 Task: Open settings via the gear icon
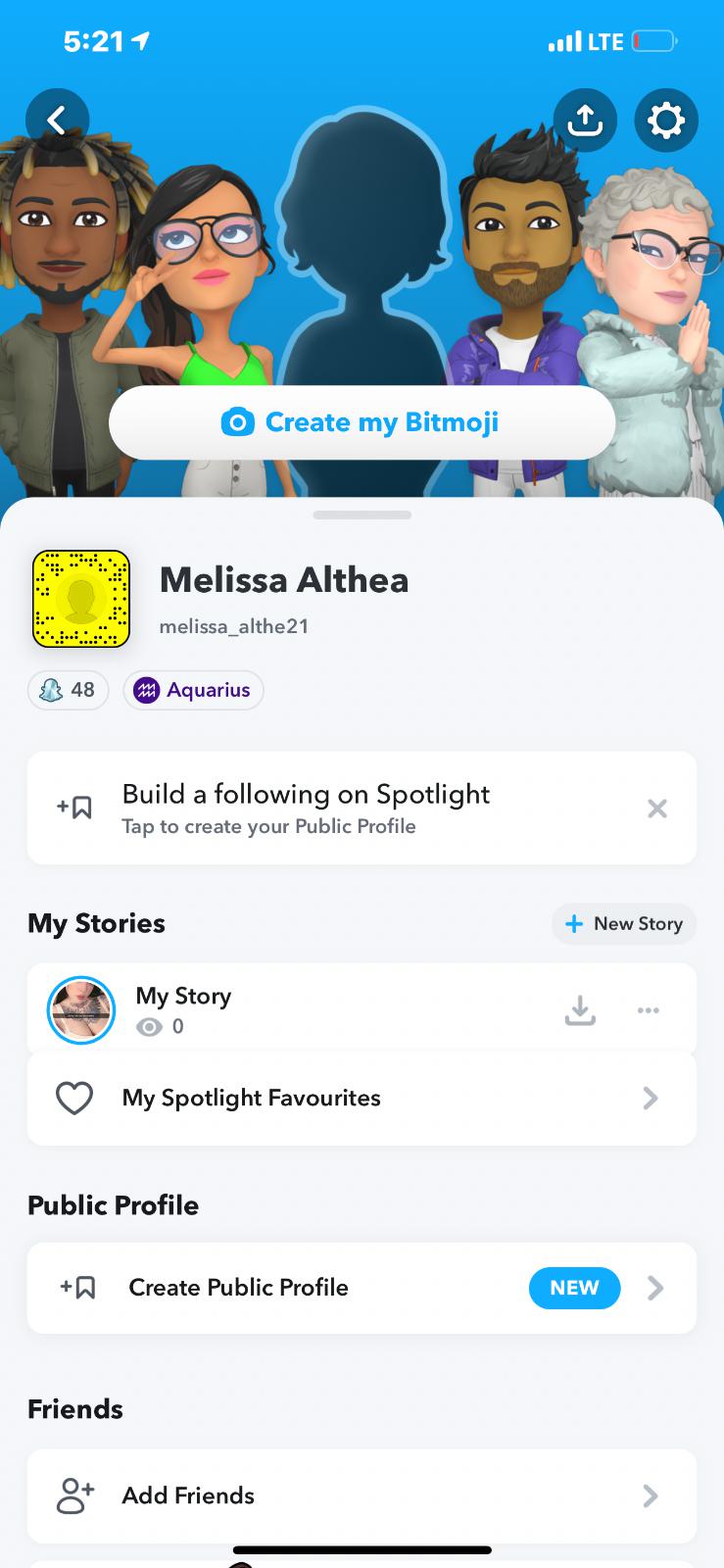point(666,121)
